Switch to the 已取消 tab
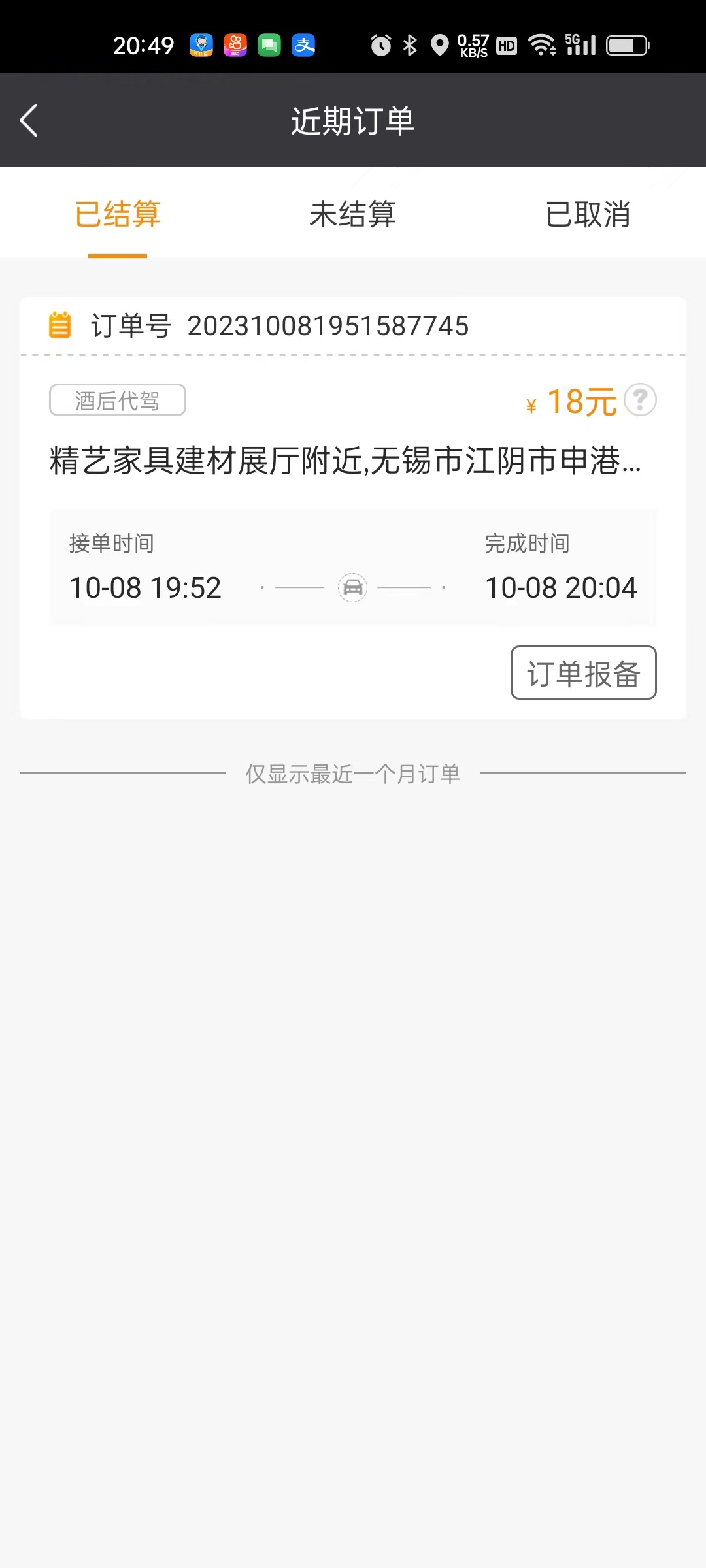 [x=588, y=214]
